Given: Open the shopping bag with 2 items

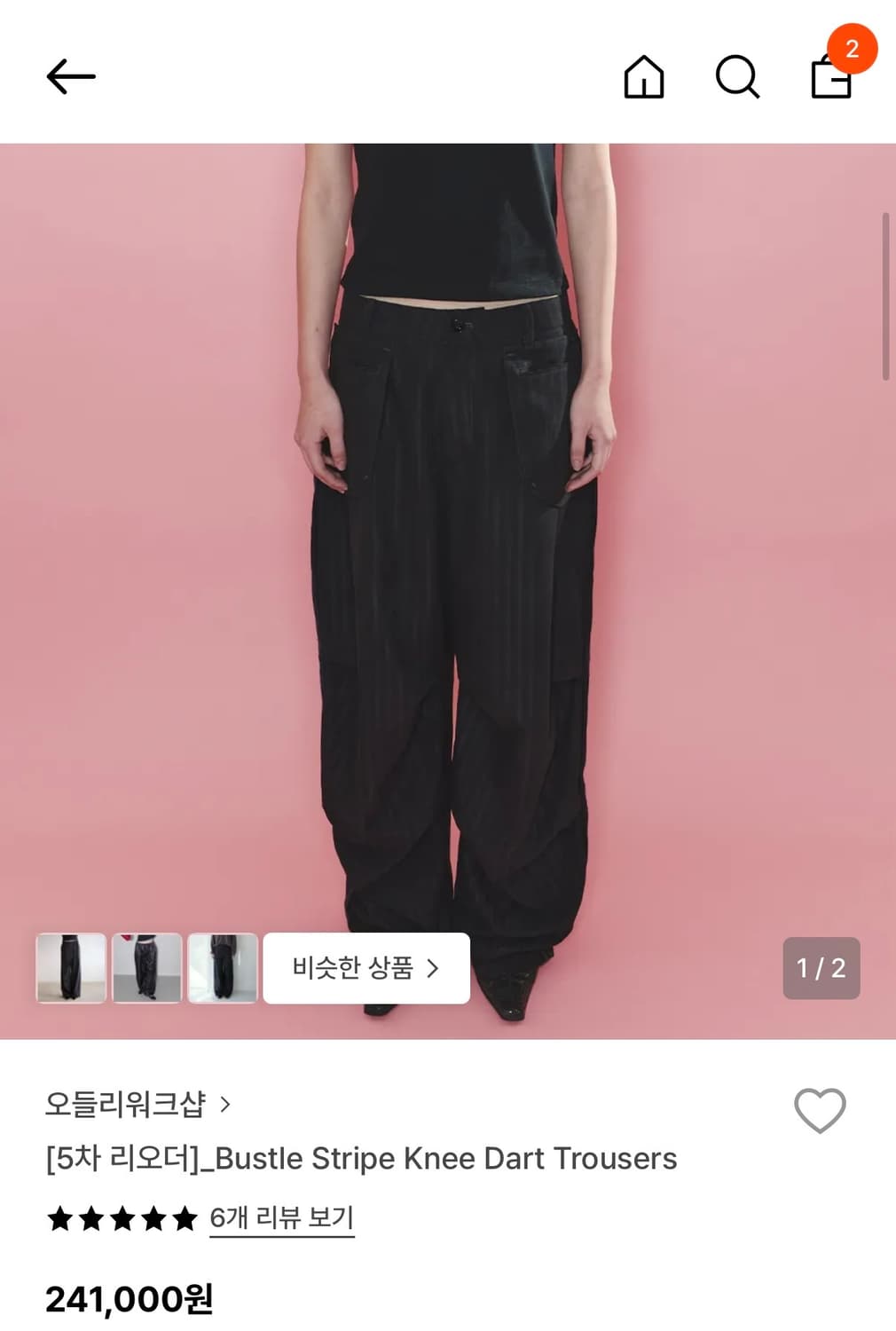Looking at the screenshot, I should tap(830, 82).
